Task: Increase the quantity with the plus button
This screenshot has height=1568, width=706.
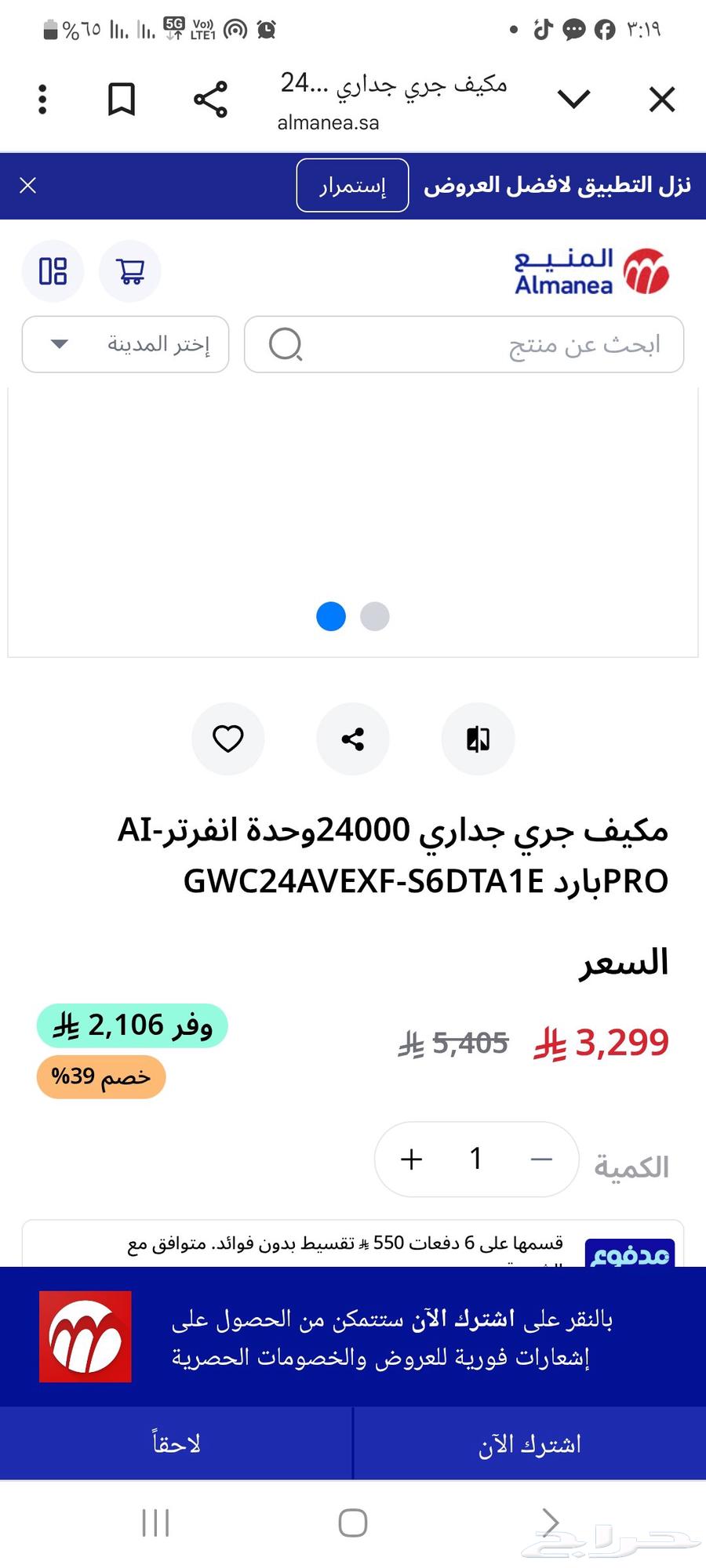Action: coord(412,1159)
